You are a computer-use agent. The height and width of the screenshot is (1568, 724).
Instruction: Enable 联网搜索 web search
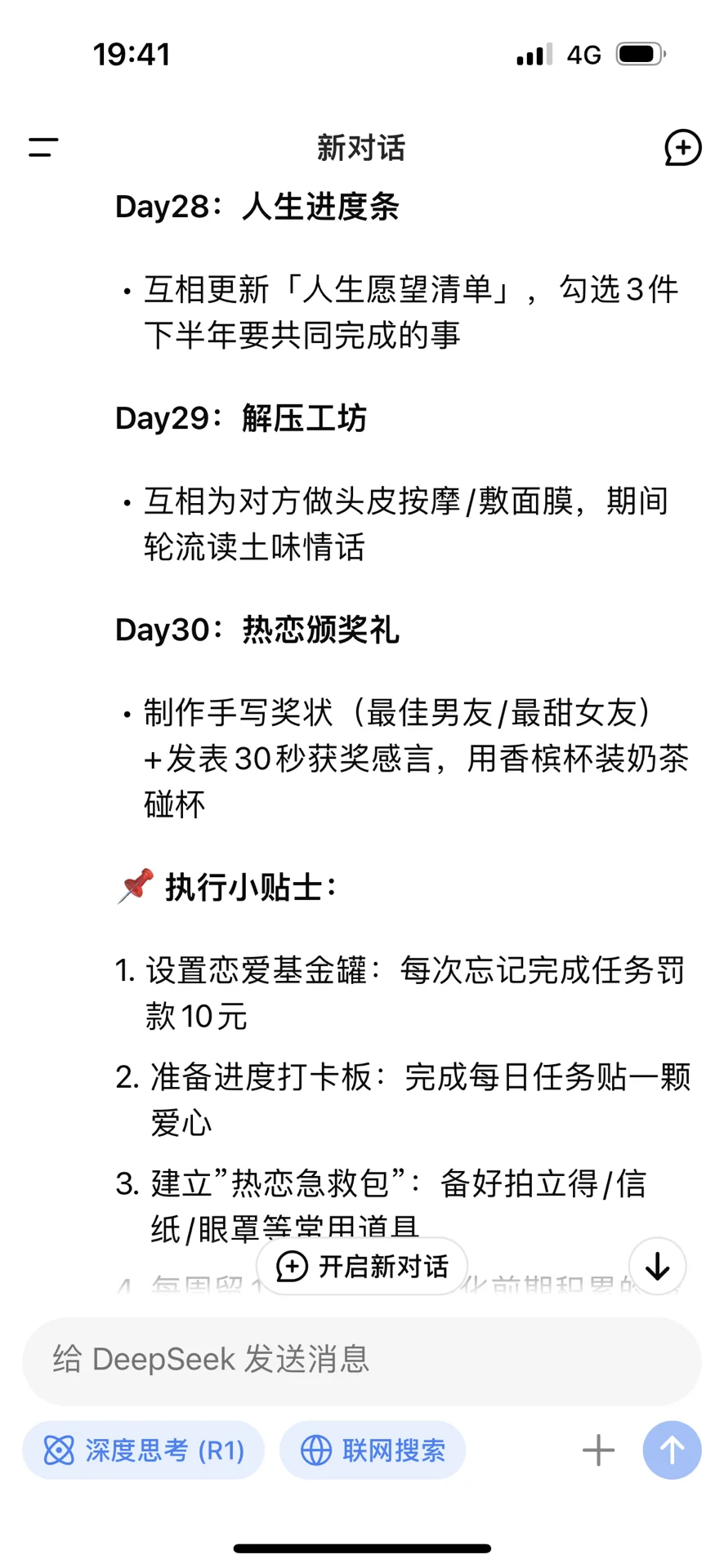tap(373, 1450)
